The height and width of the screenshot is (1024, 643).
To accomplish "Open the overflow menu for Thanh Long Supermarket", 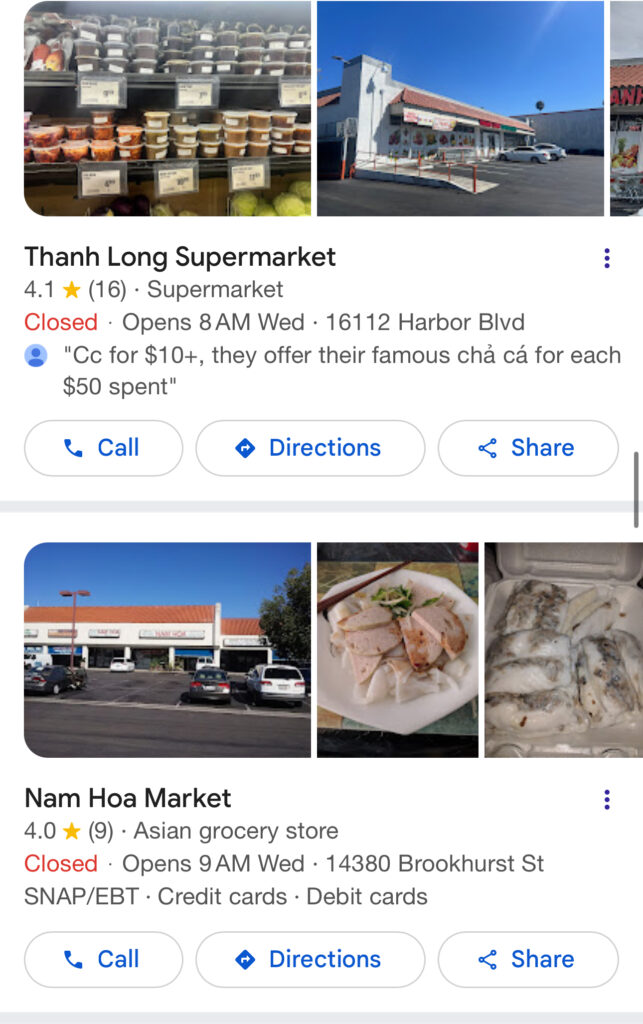I will [x=606, y=259].
